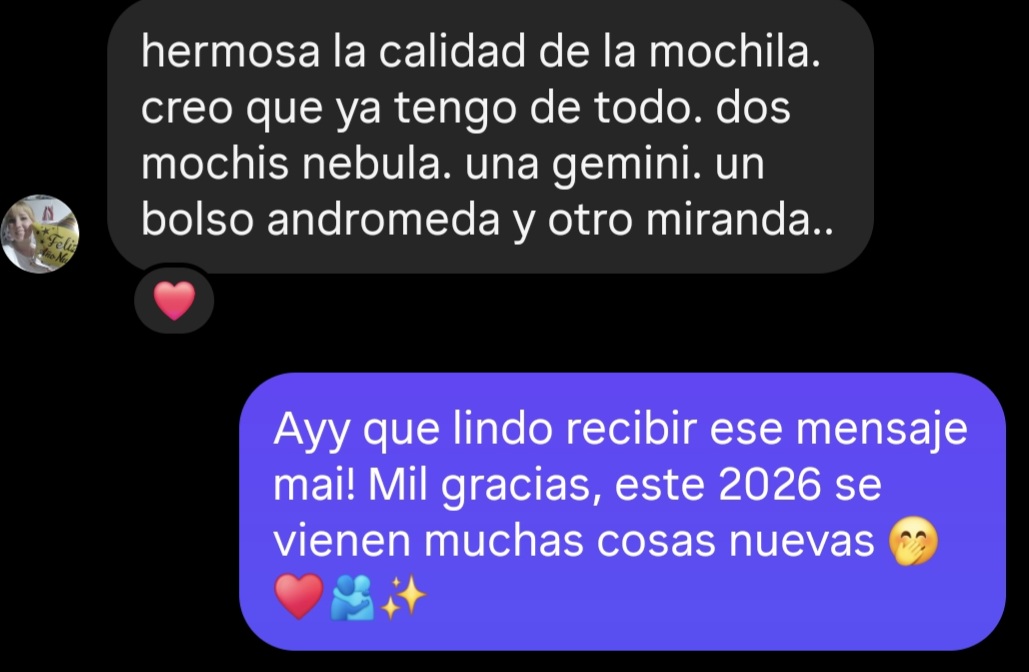Open the sender's profile picture avatar
Image resolution: width=1029 pixels, height=672 pixels.
point(40,234)
